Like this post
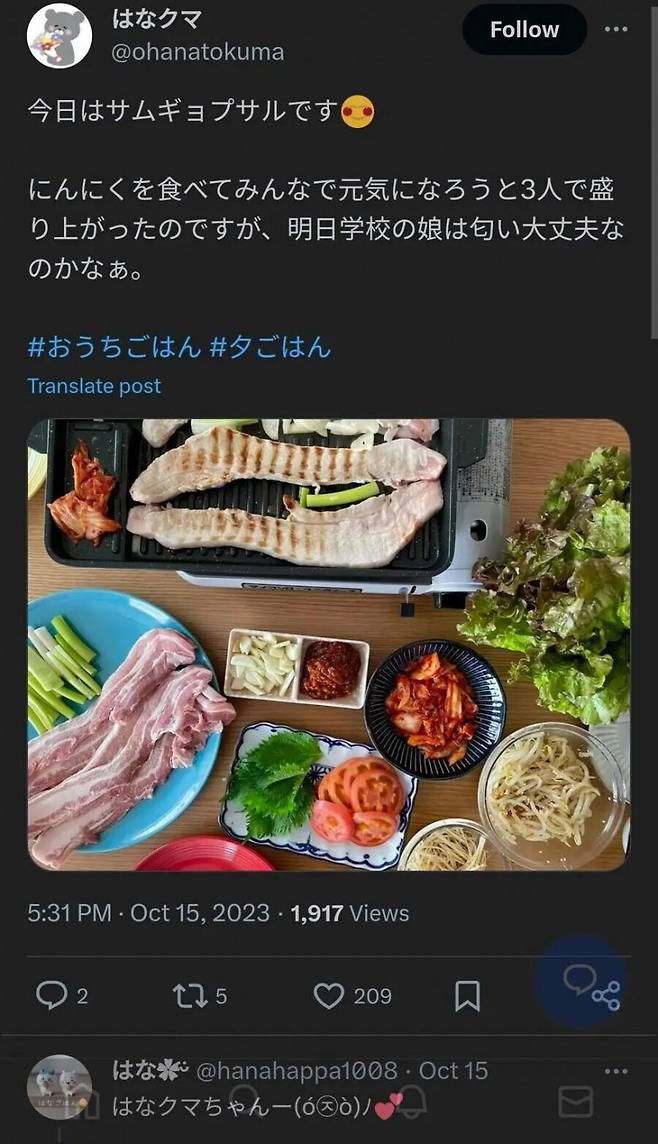Screen dimensions: 658x1144 coord(329,995)
